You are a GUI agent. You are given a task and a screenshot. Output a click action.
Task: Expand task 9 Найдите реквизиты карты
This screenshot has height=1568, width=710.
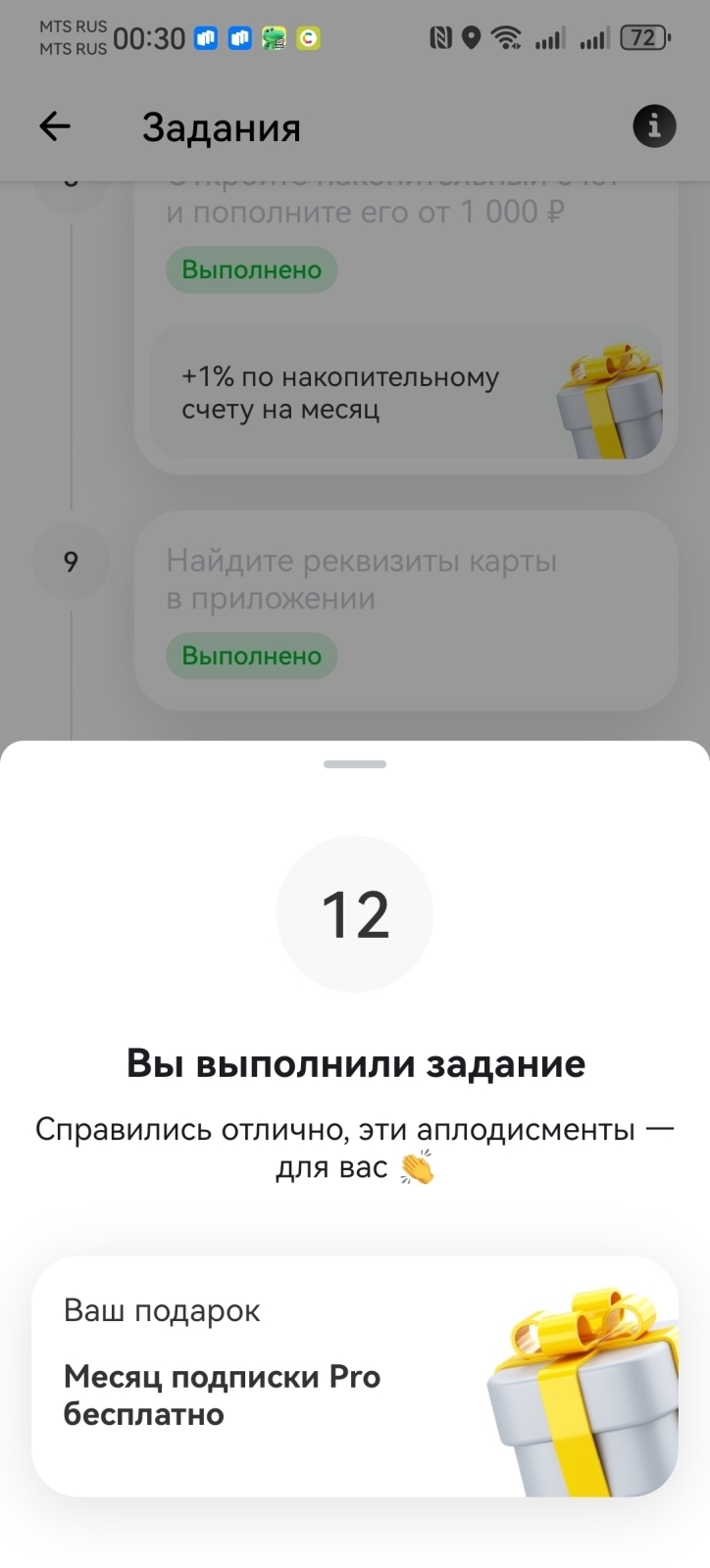[362, 579]
